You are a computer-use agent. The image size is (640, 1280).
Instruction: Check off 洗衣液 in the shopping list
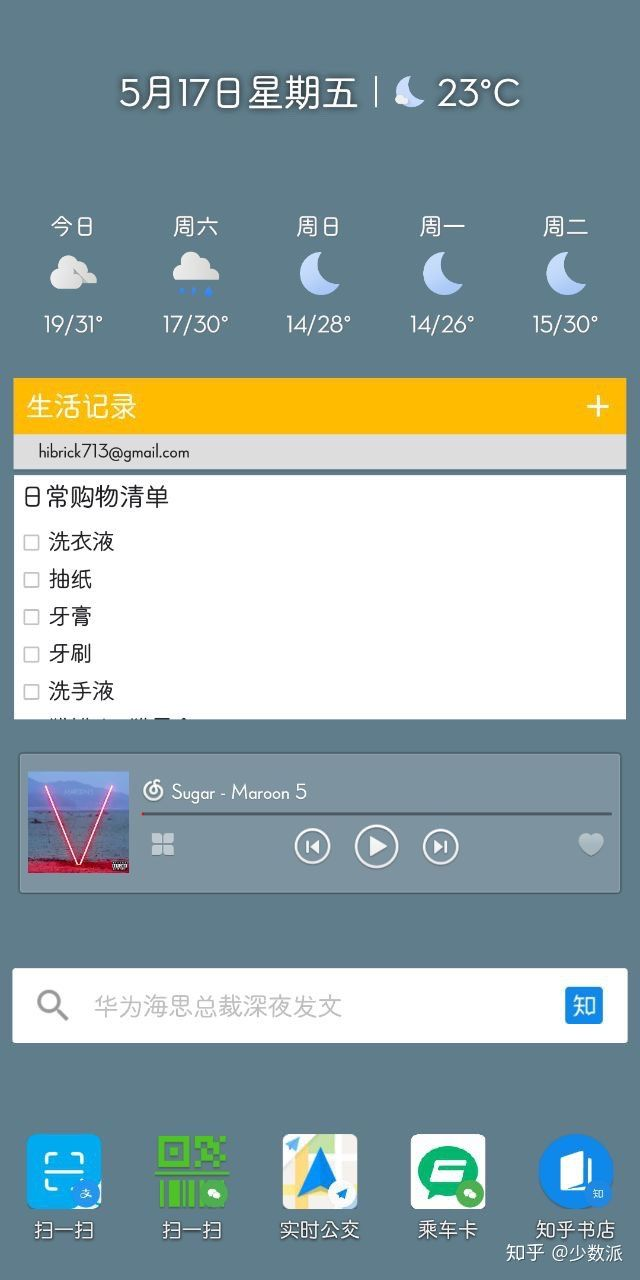[x=32, y=542]
